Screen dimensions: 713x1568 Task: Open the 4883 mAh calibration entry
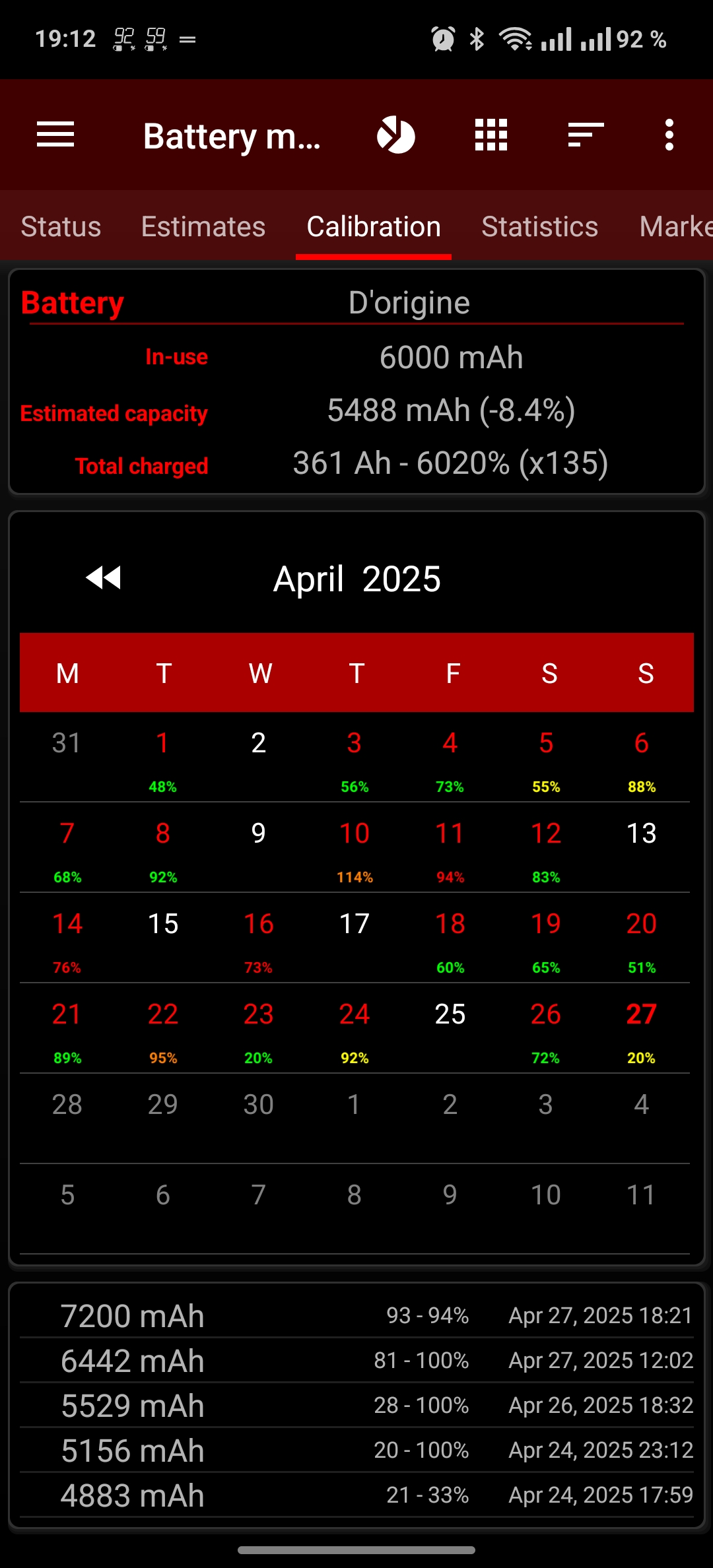[356, 1495]
